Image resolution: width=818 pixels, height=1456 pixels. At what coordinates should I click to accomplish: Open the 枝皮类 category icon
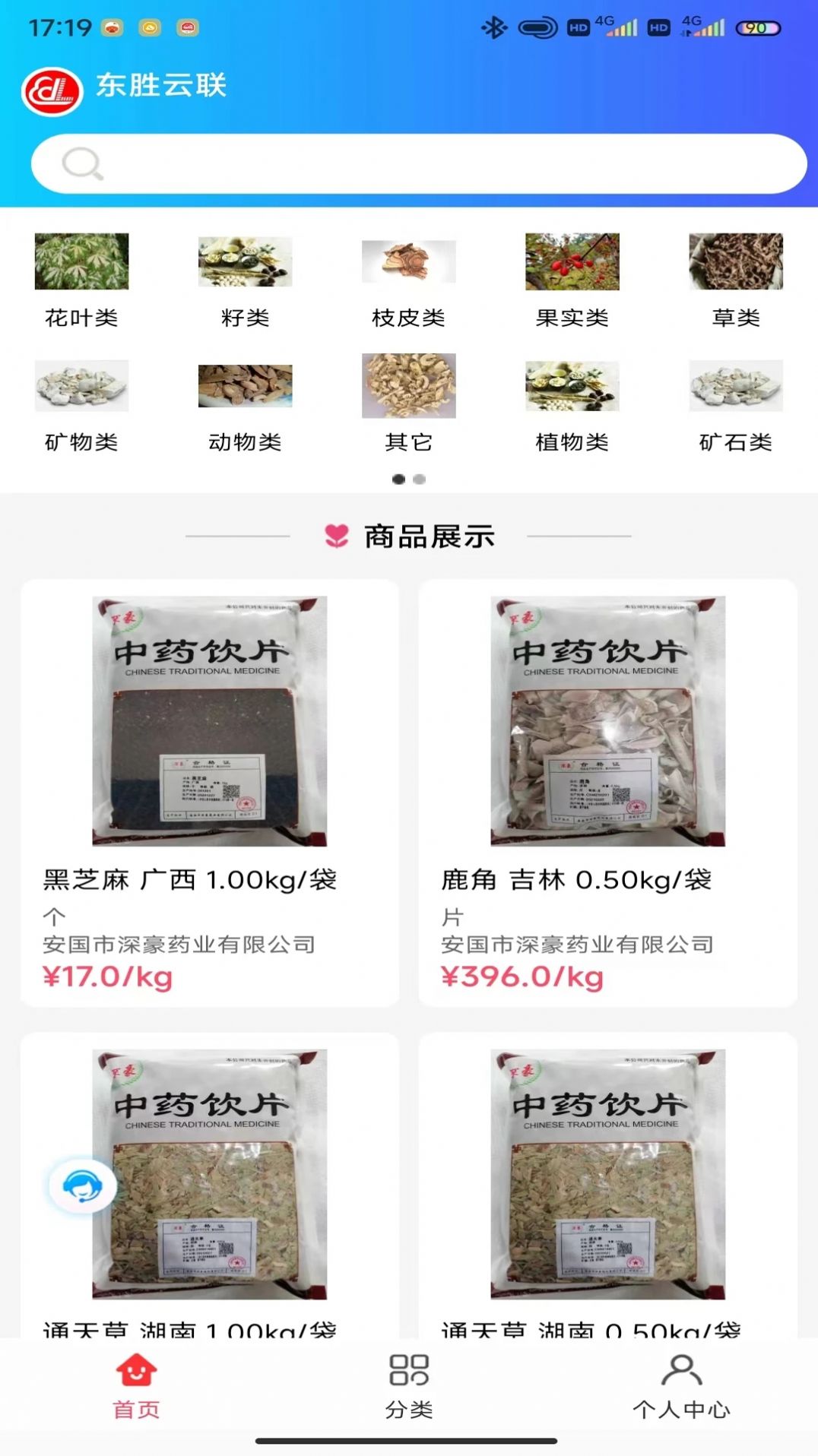tap(409, 262)
